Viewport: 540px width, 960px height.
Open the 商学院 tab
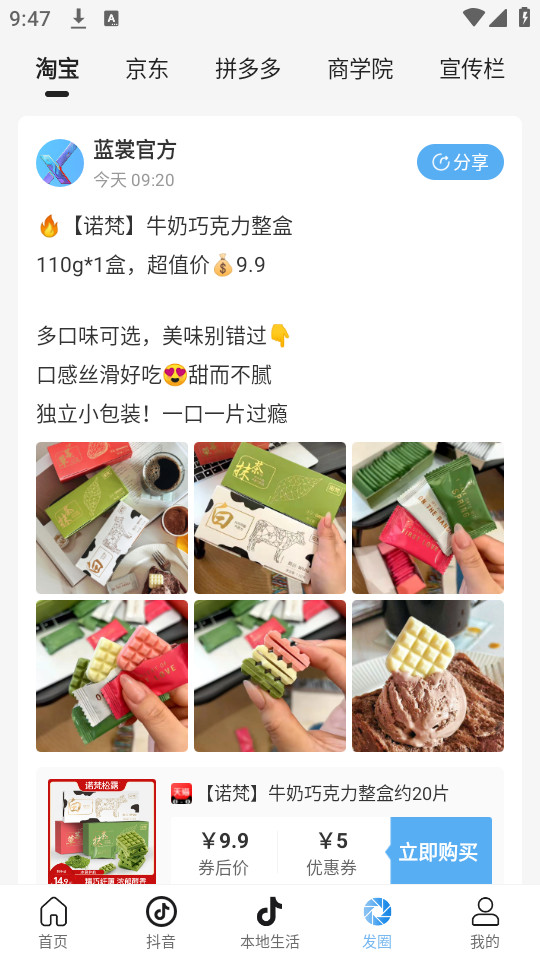click(x=360, y=69)
